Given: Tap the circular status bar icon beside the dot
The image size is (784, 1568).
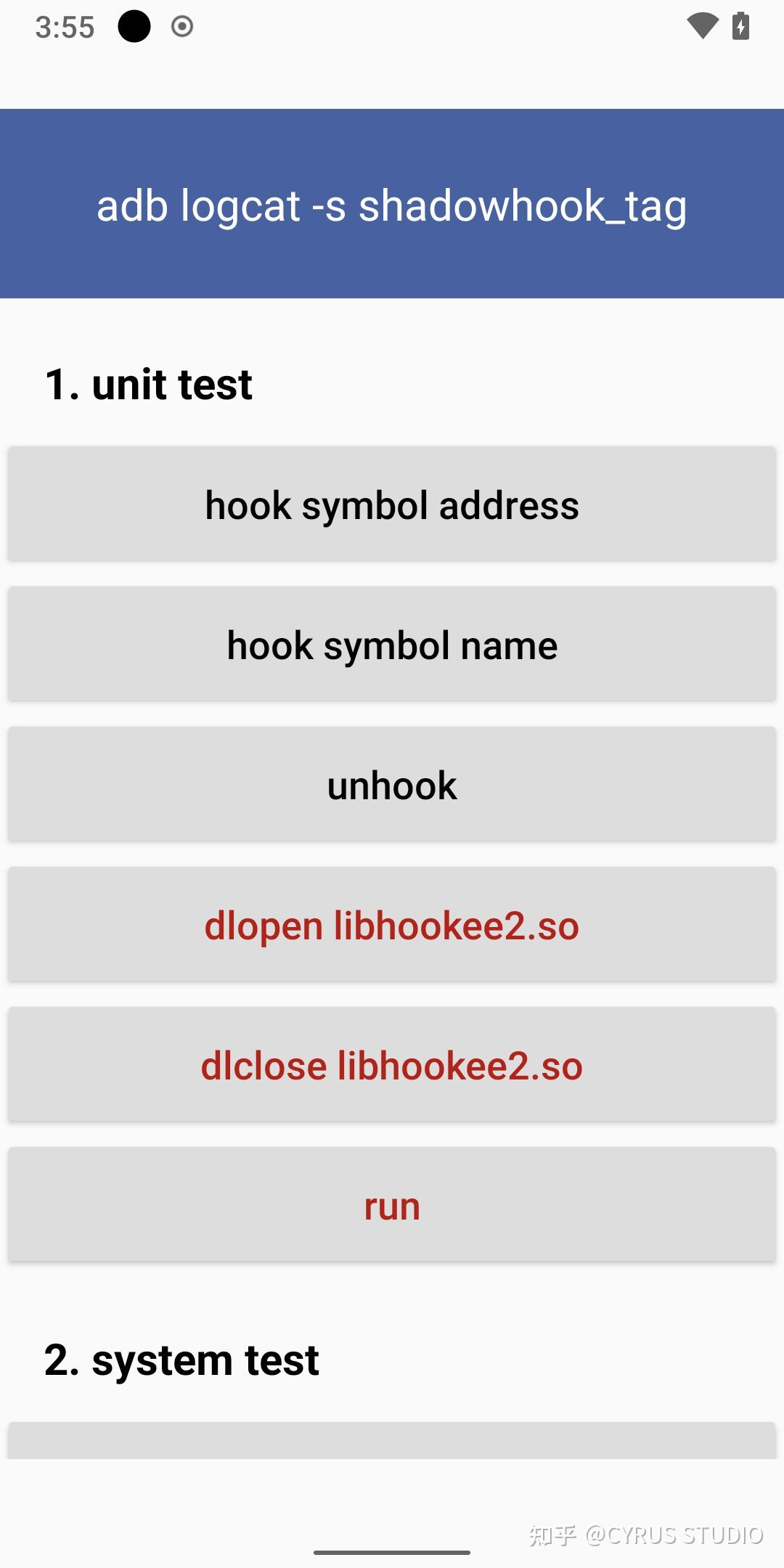Looking at the screenshot, I should (x=181, y=28).
